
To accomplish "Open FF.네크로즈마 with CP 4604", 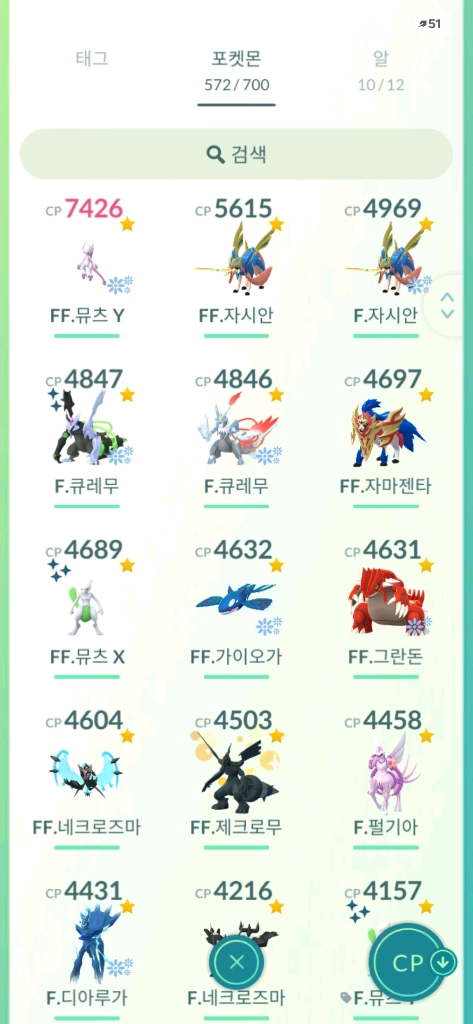I will (88, 778).
